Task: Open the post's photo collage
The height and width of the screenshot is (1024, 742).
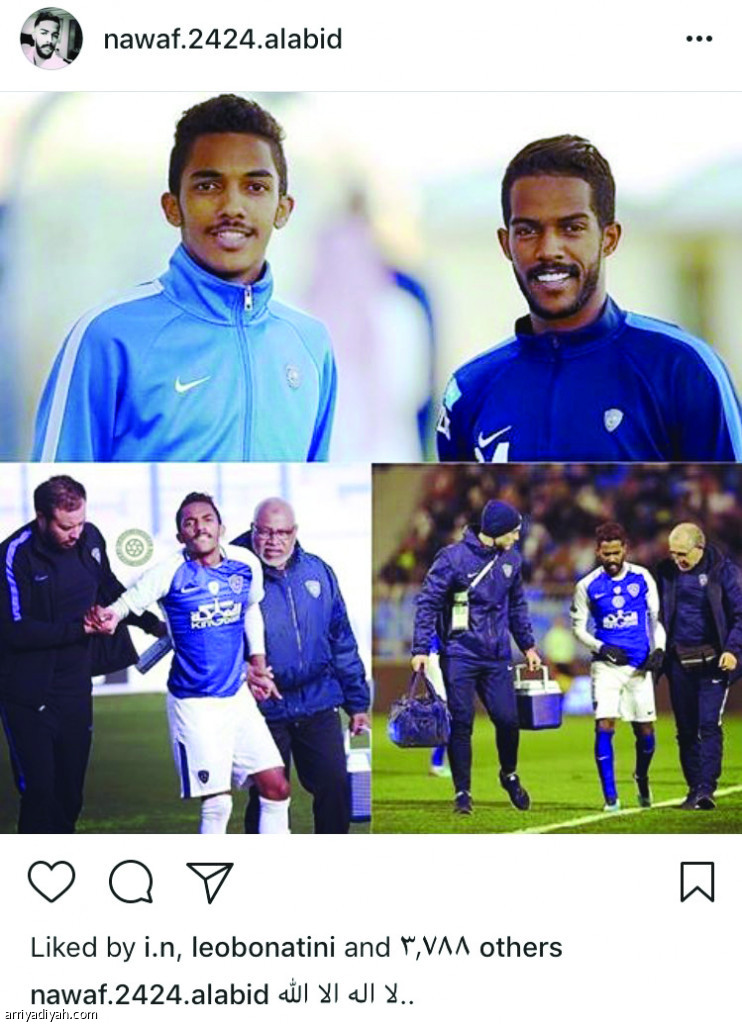Action: coord(371,462)
